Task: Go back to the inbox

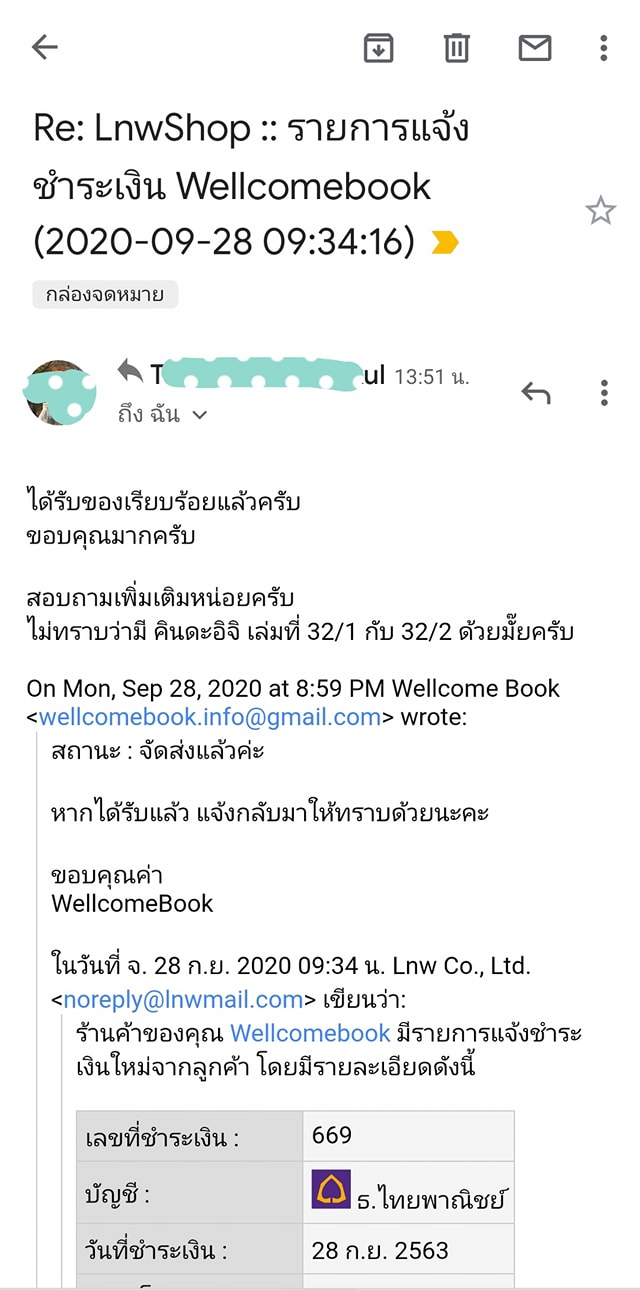Action: [x=45, y=47]
